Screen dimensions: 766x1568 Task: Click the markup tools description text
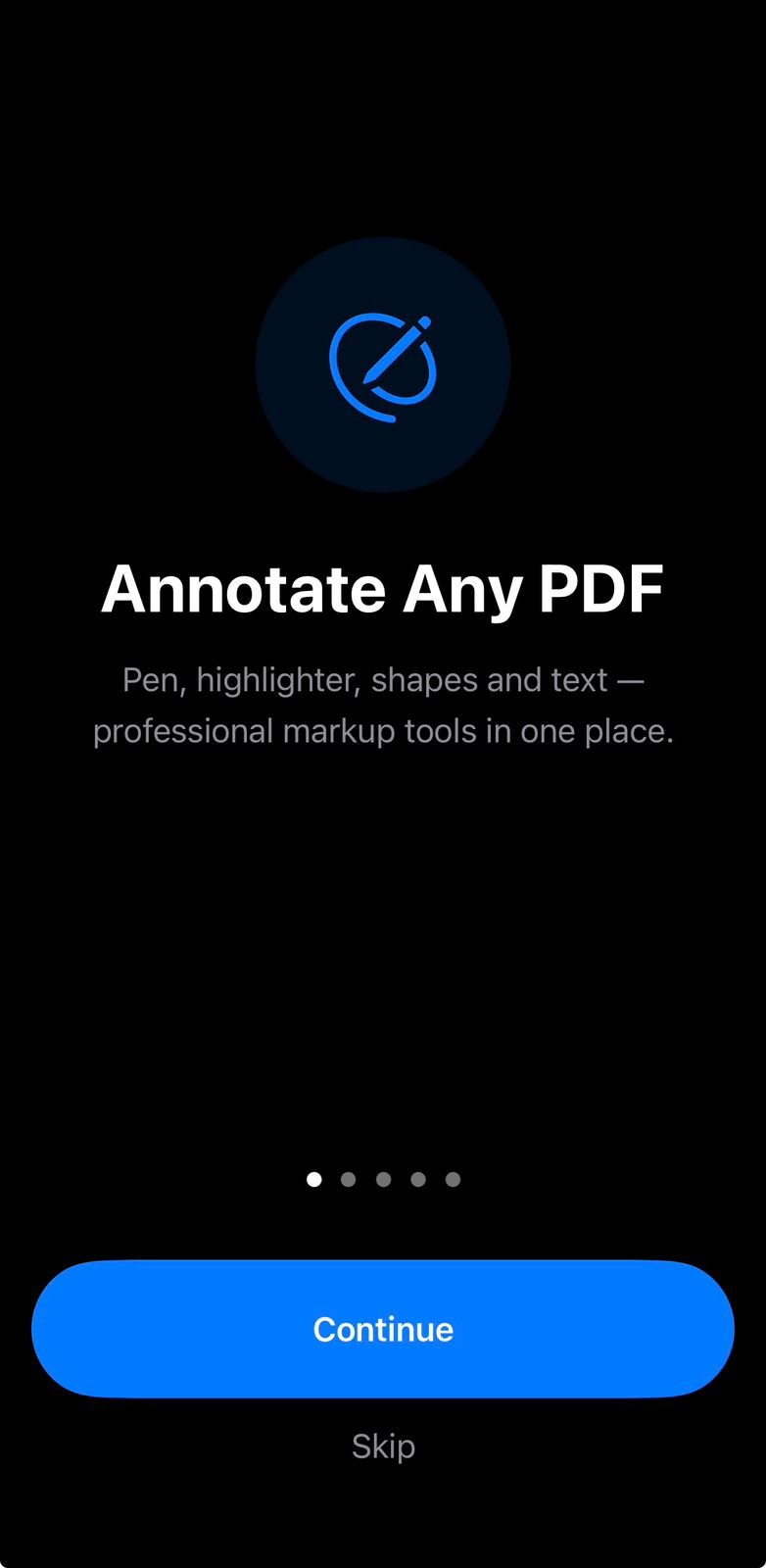pyautogui.click(x=383, y=705)
